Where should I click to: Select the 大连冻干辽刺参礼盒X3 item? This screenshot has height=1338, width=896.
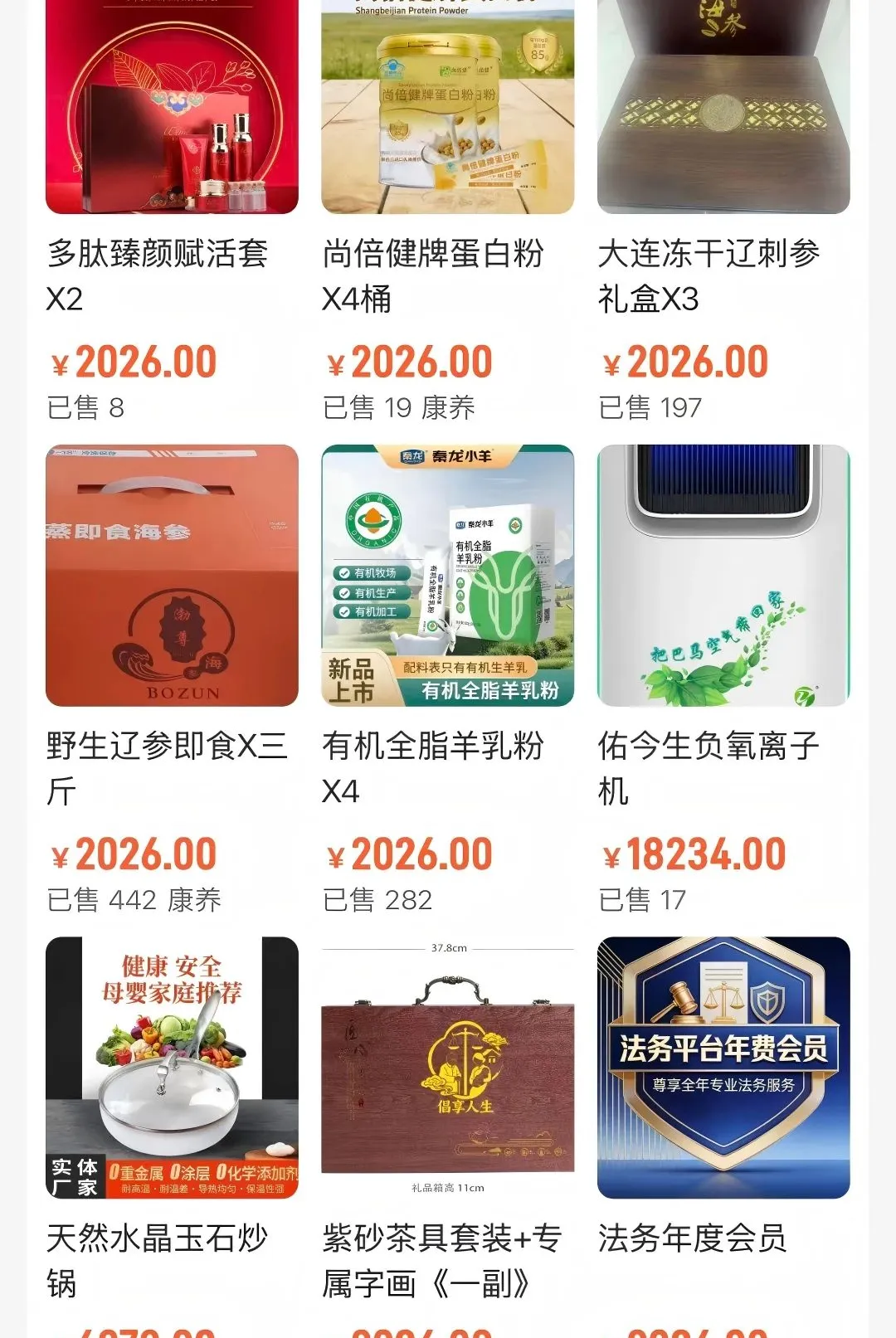click(x=723, y=212)
